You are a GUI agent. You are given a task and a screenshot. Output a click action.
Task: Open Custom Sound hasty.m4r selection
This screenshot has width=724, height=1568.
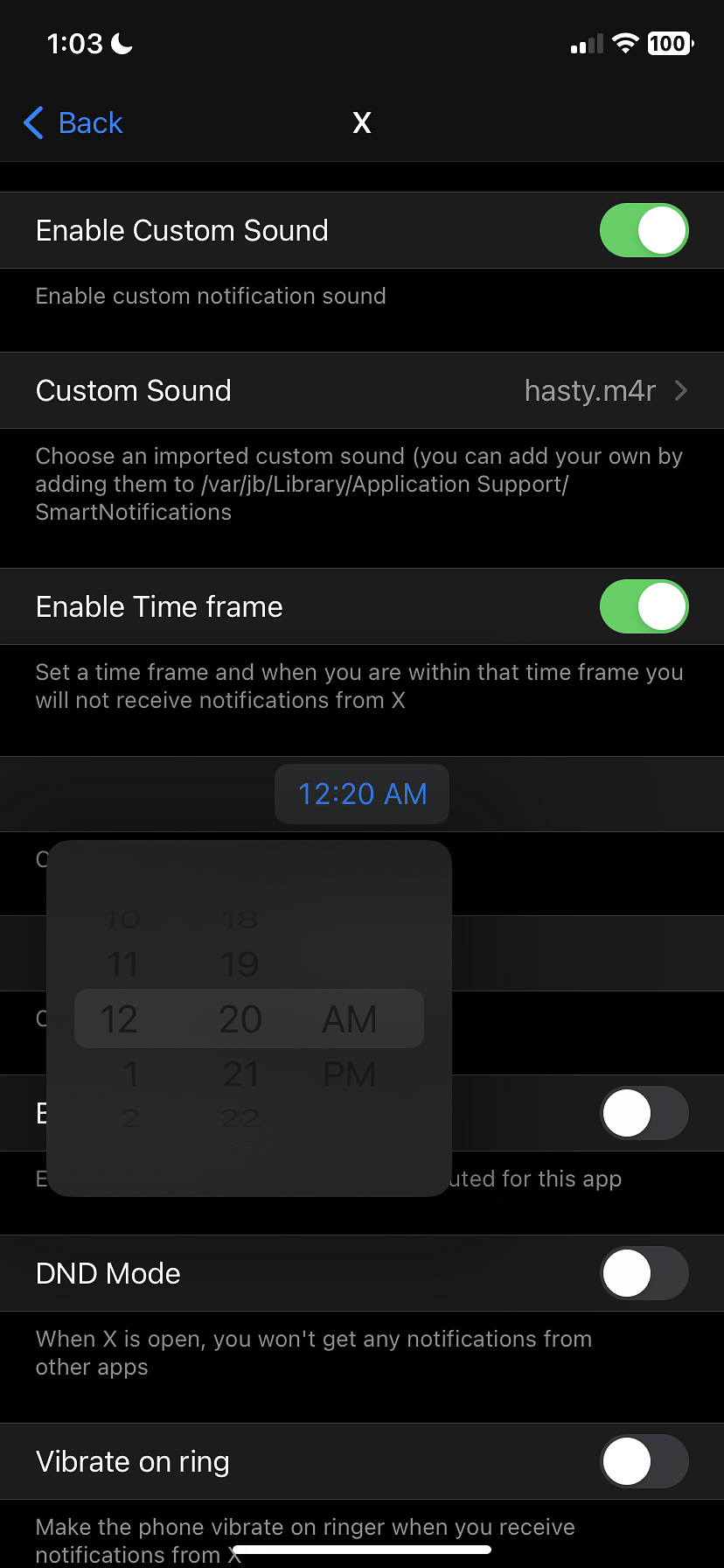362,390
